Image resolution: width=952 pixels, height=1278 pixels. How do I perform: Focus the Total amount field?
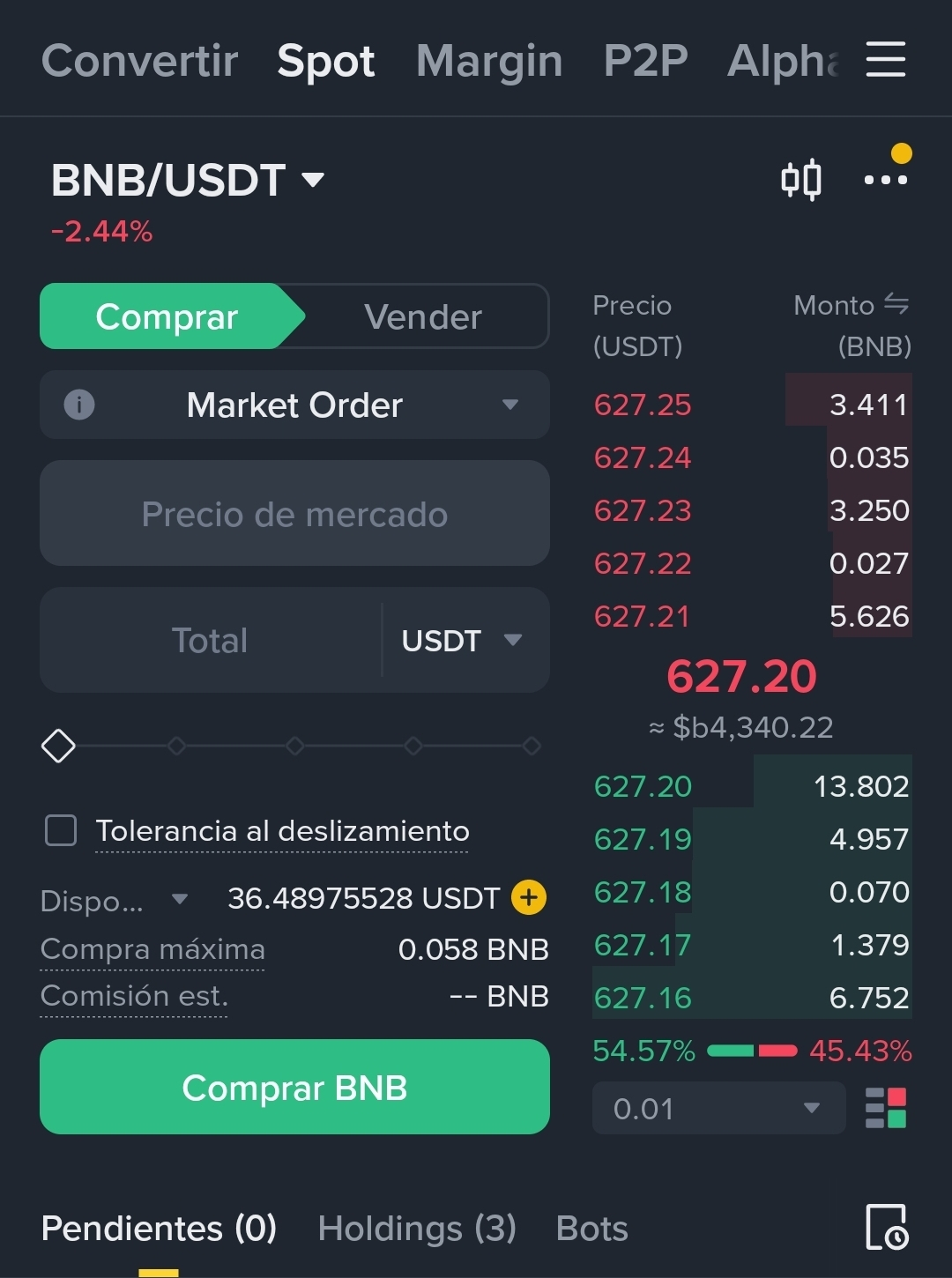(x=210, y=641)
